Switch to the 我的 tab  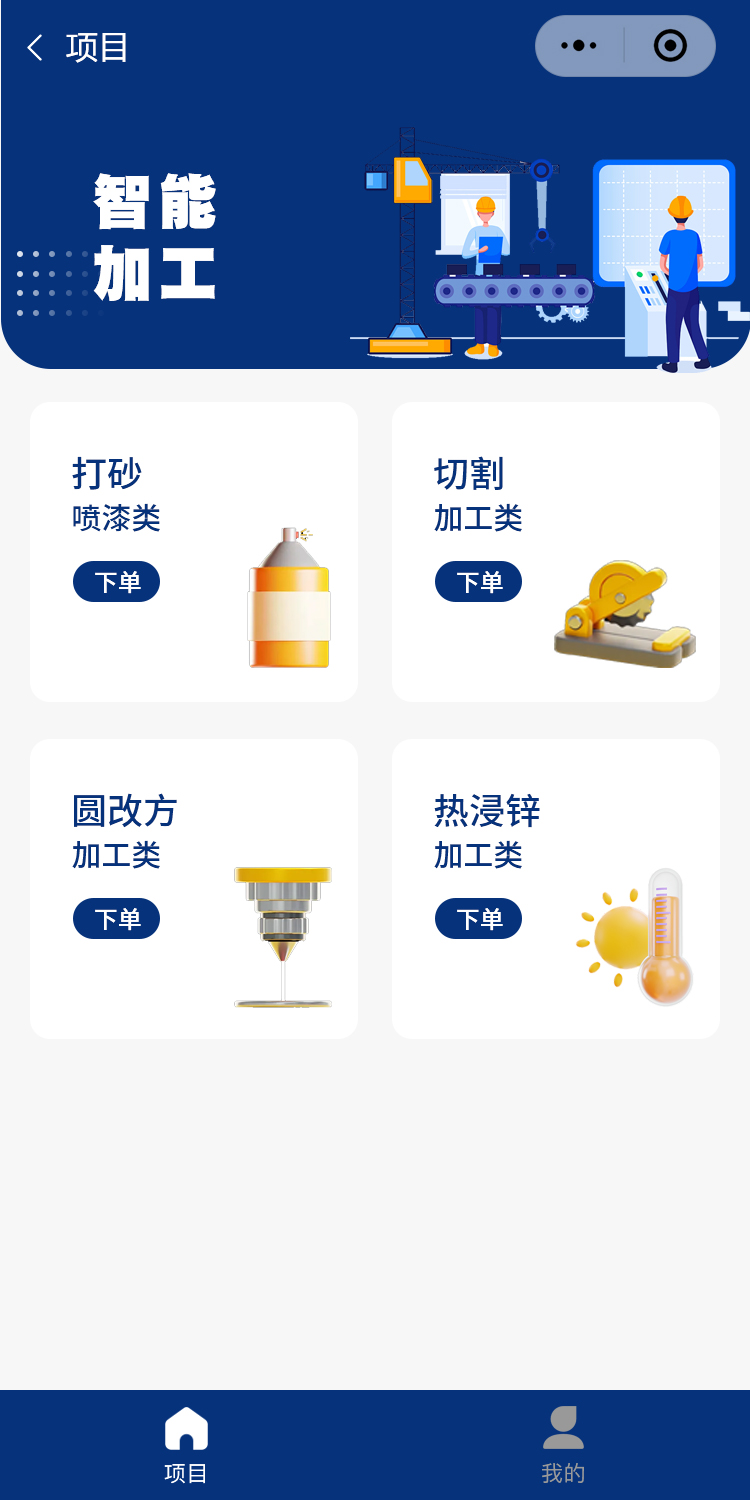point(563,1445)
